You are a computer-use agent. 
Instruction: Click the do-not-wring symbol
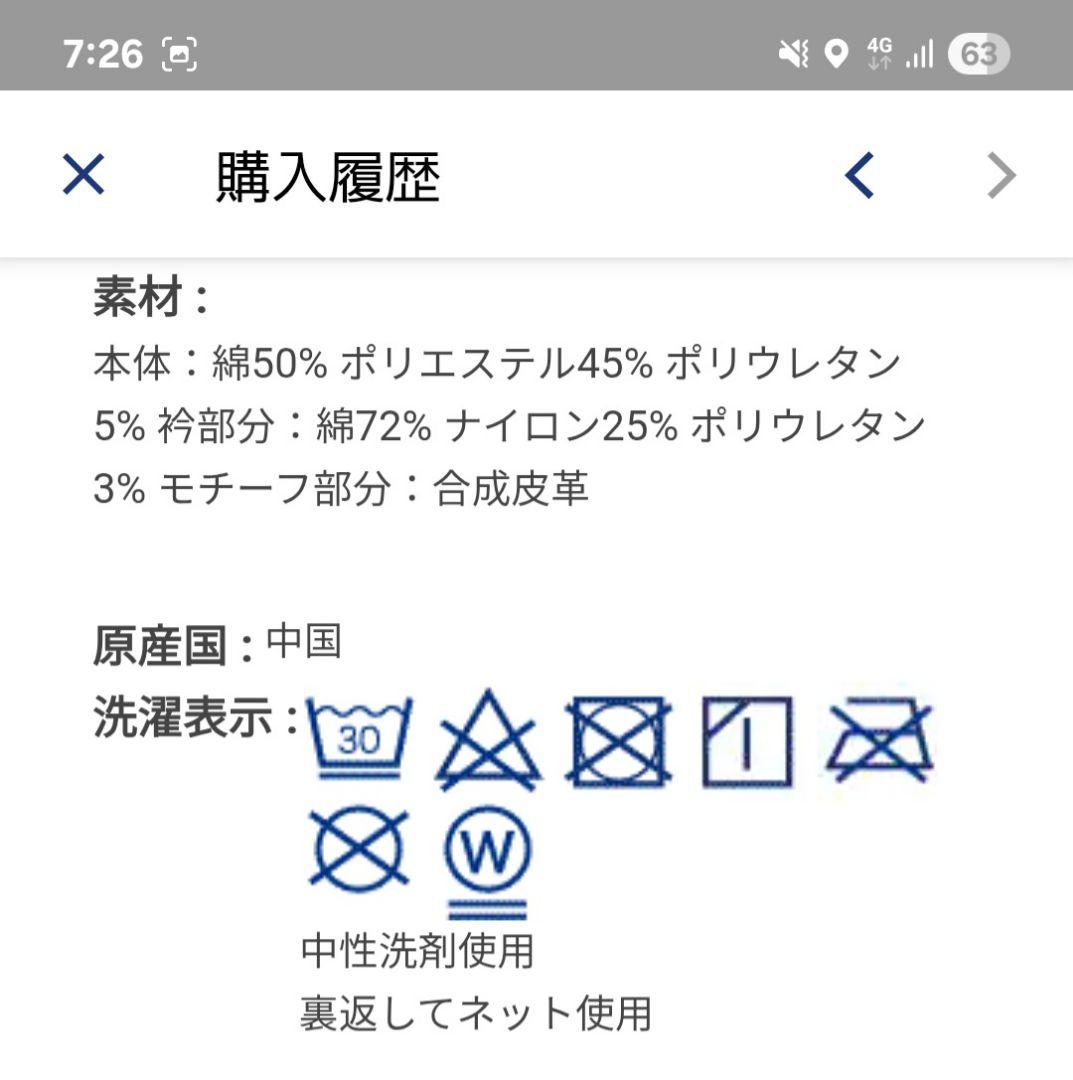click(x=878, y=740)
